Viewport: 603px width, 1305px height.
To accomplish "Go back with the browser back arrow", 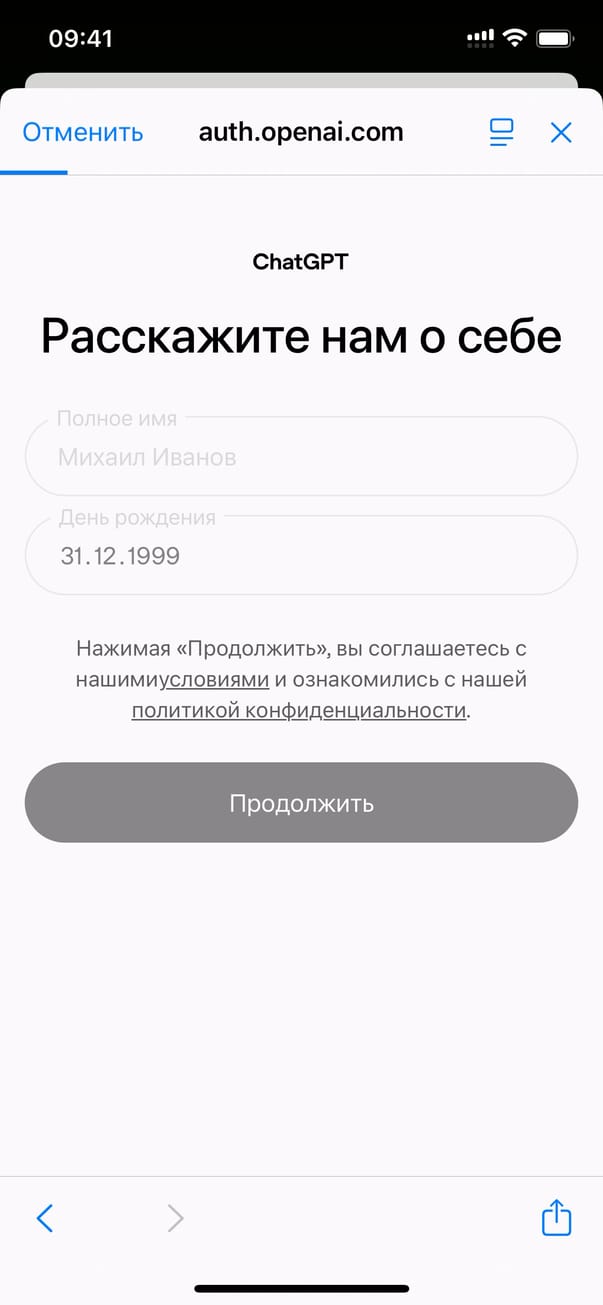I will coord(45,1217).
